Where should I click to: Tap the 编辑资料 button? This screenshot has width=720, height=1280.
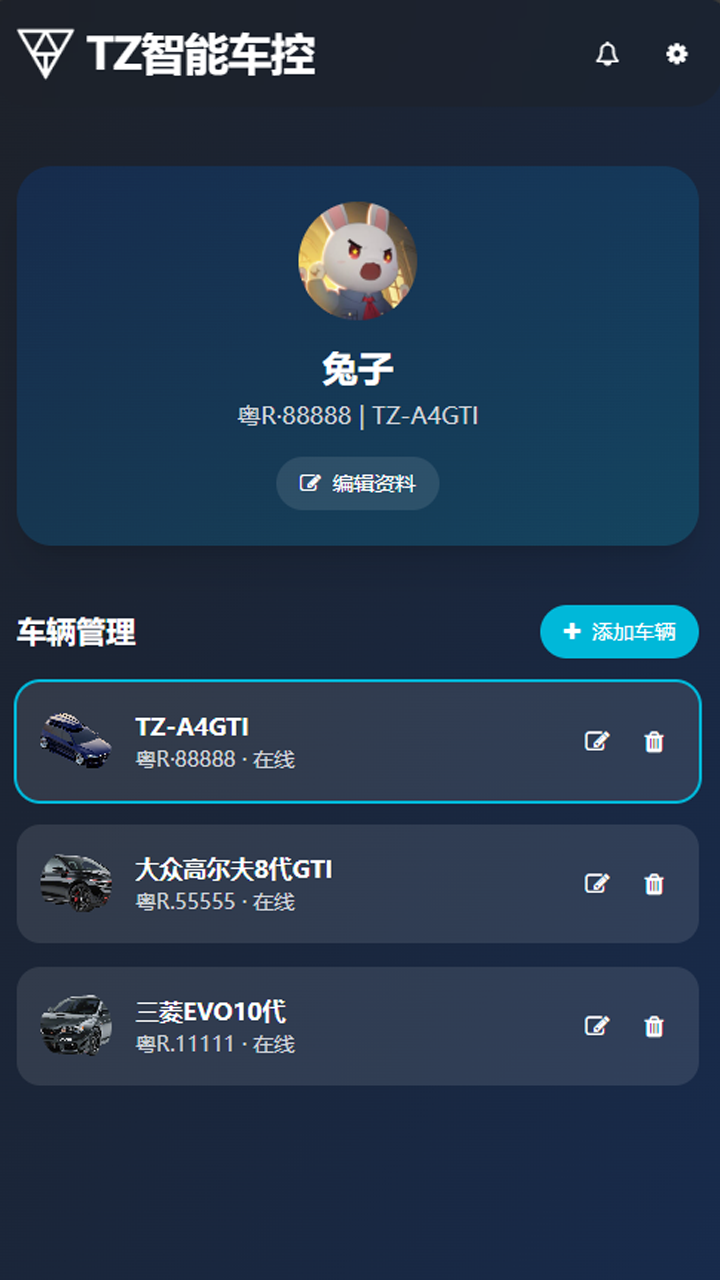tap(358, 484)
